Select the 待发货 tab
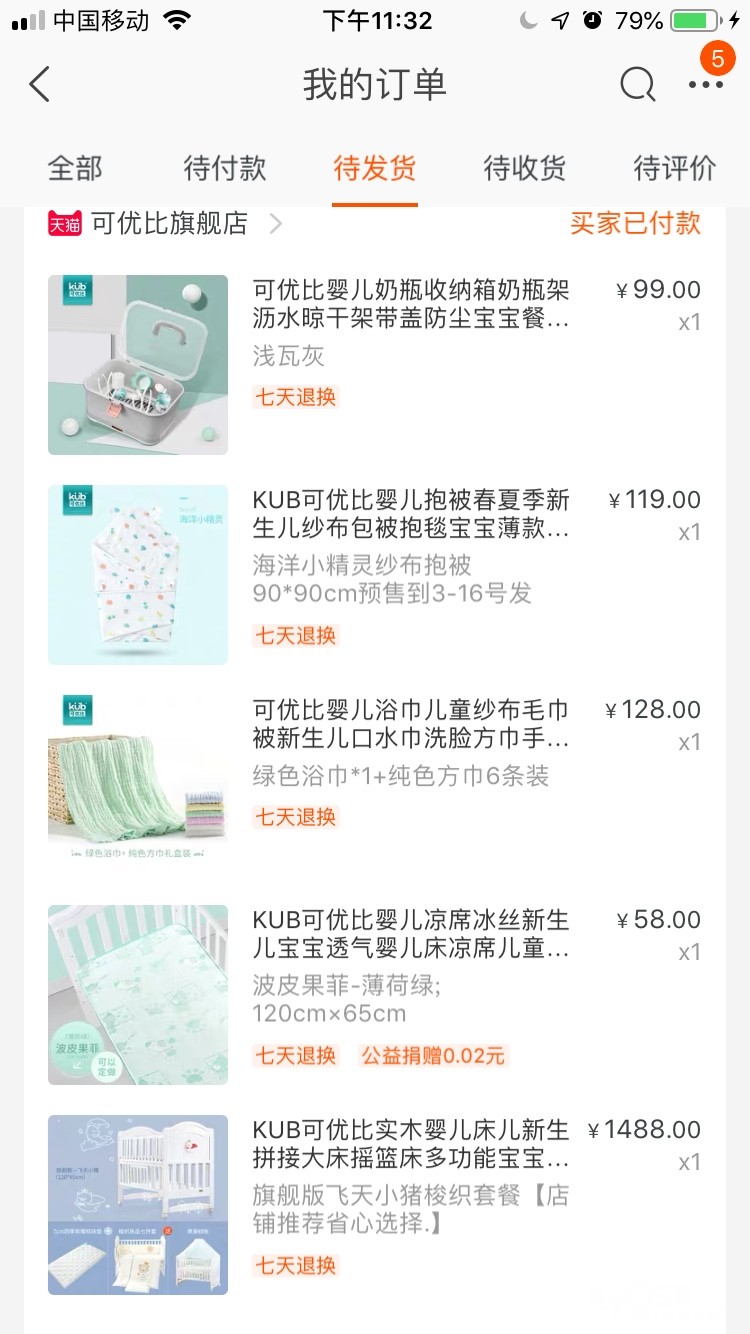The image size is (750, 1334). pyautogui.click(x=375, y=168)
